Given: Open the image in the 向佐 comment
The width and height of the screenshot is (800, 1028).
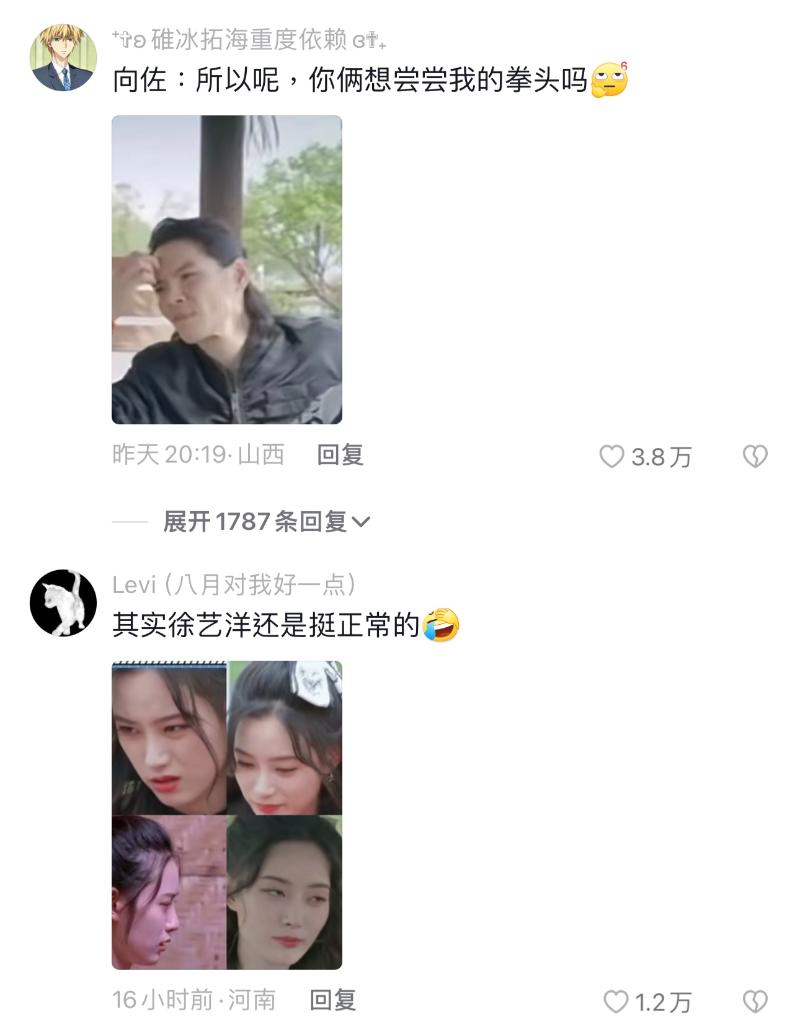Looking at the screenshot, I should point(226,269).
